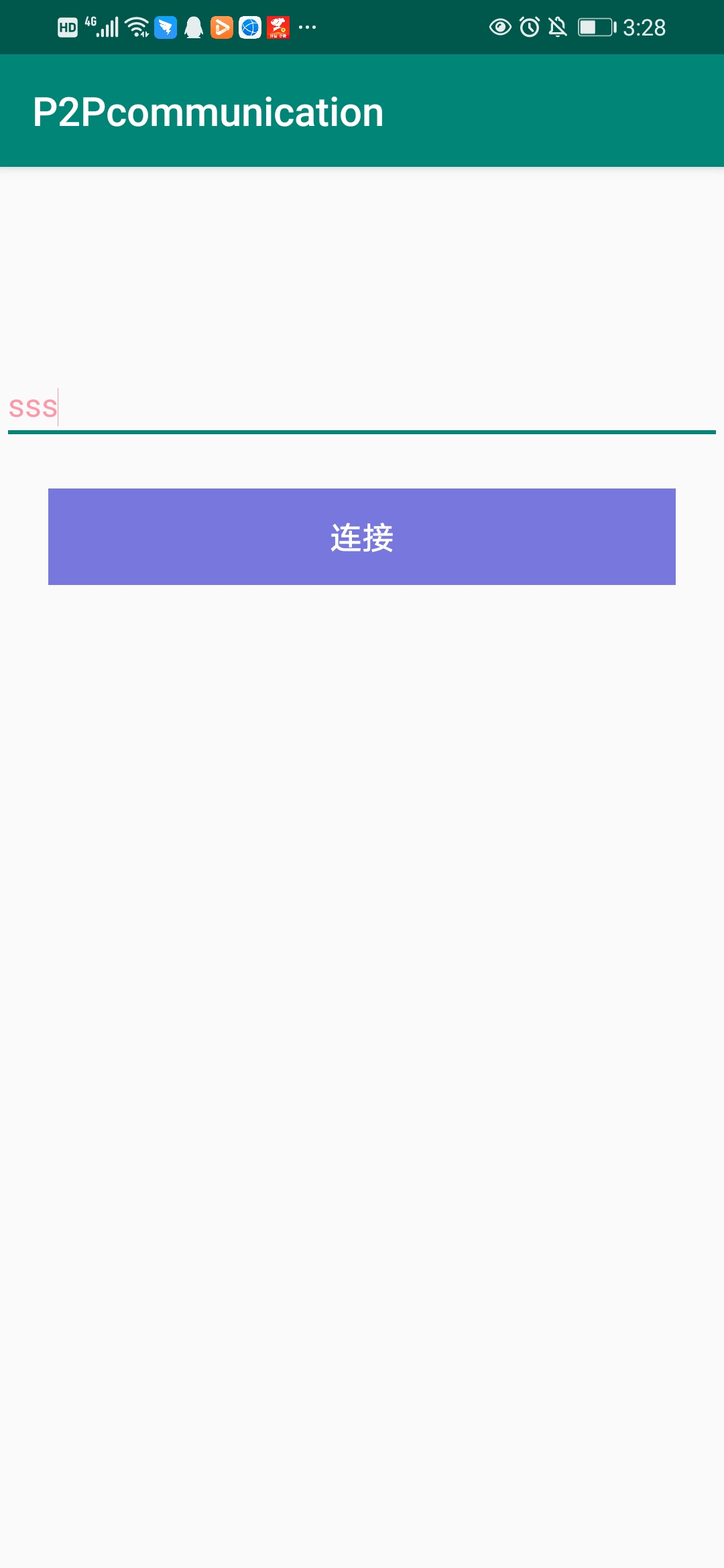Click the eye protection mode icon
This screenshot has height=1568, width=724.
499,27
